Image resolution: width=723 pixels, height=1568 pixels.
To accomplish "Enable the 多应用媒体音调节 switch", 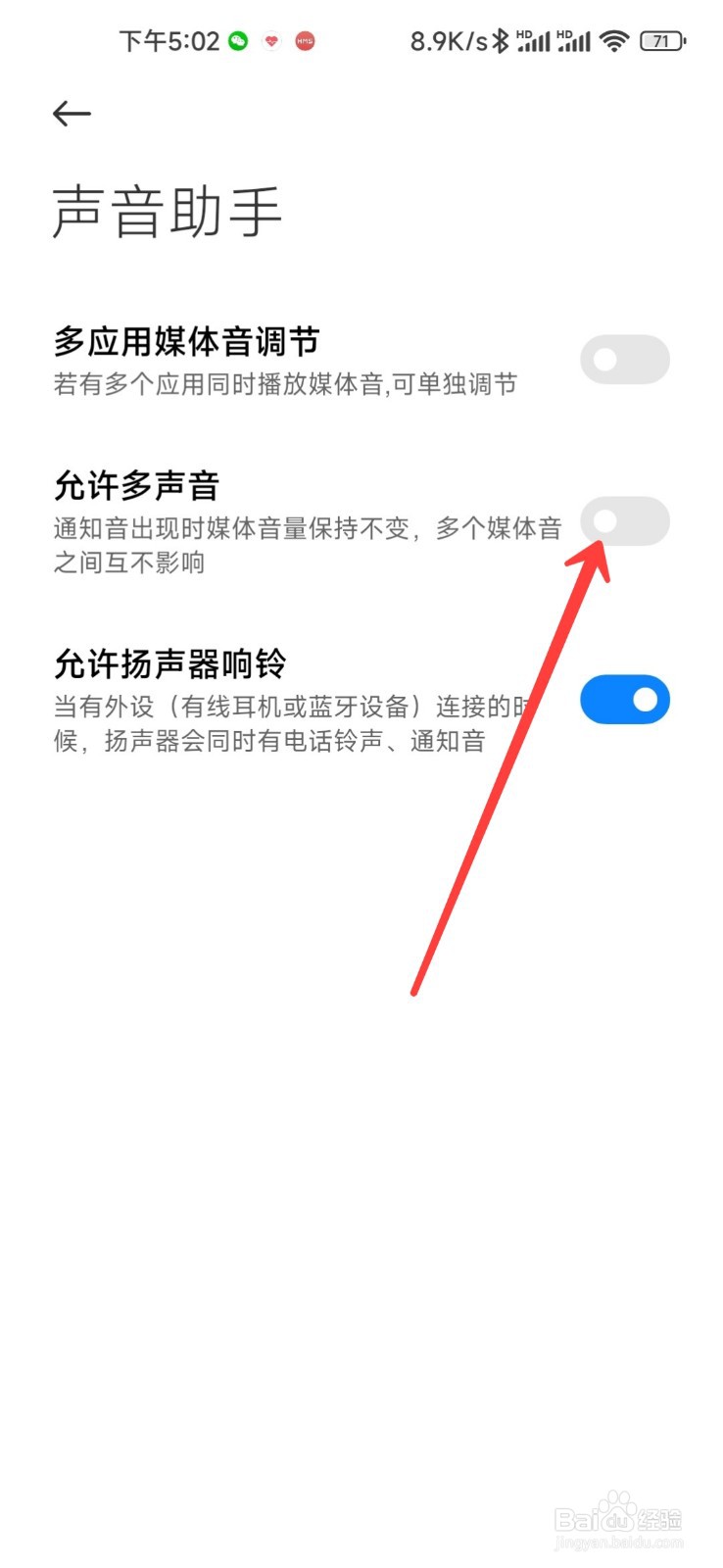I will click(624, 360).
